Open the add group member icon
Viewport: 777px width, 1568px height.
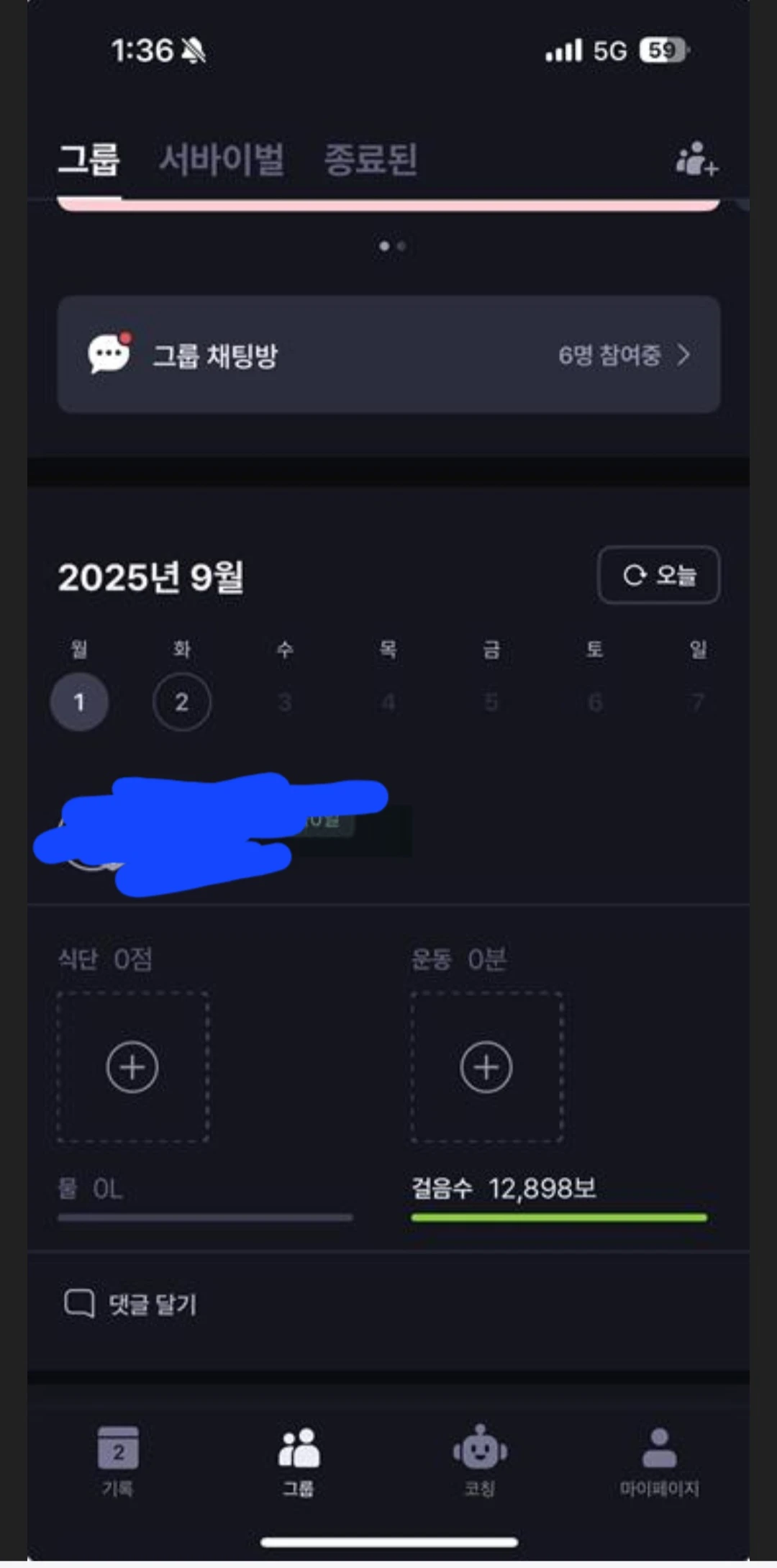(x=696, y=159)
